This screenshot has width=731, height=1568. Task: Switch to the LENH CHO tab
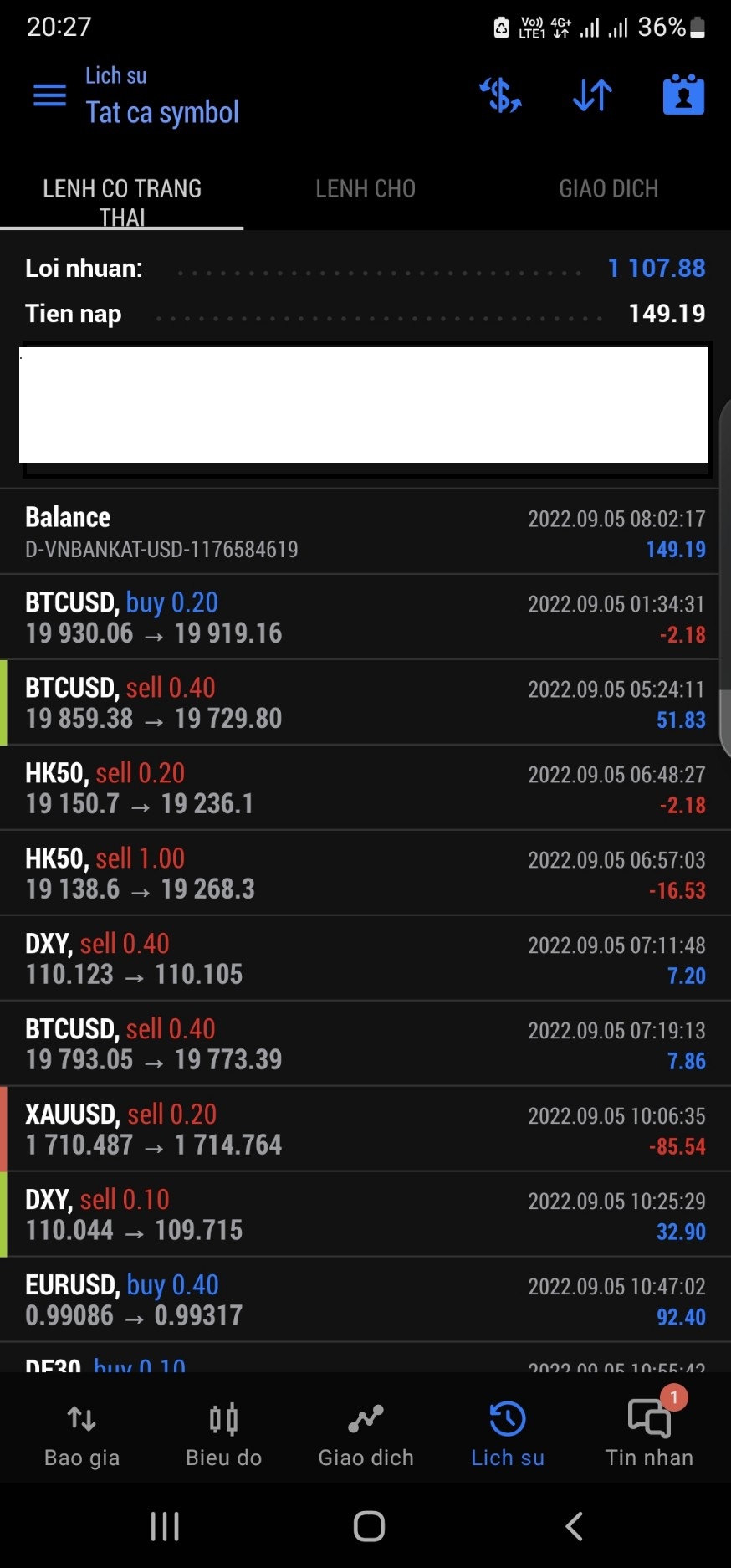coord(365,189)
